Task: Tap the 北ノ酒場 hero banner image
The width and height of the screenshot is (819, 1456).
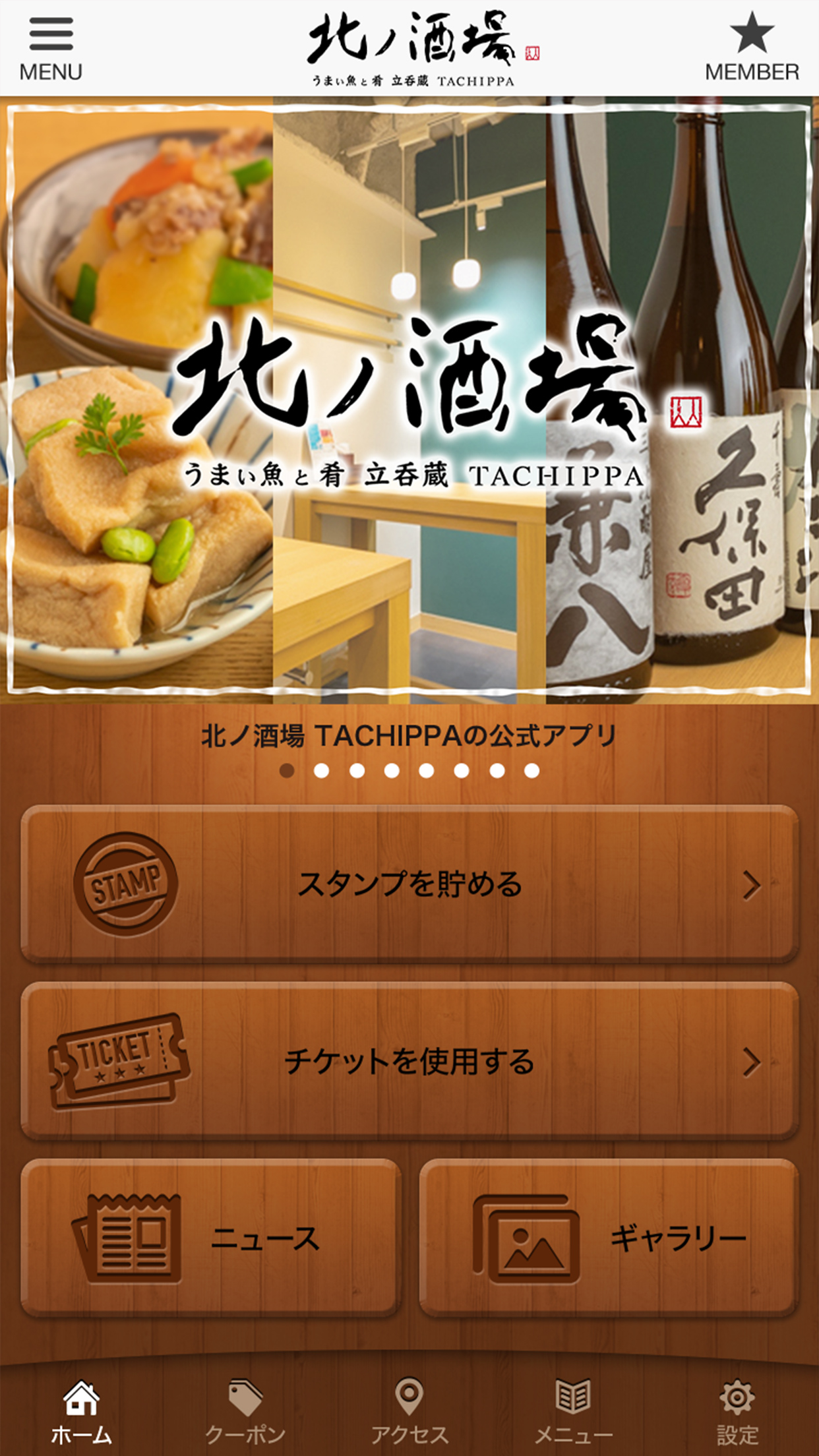Action: (x=409, y=402)
